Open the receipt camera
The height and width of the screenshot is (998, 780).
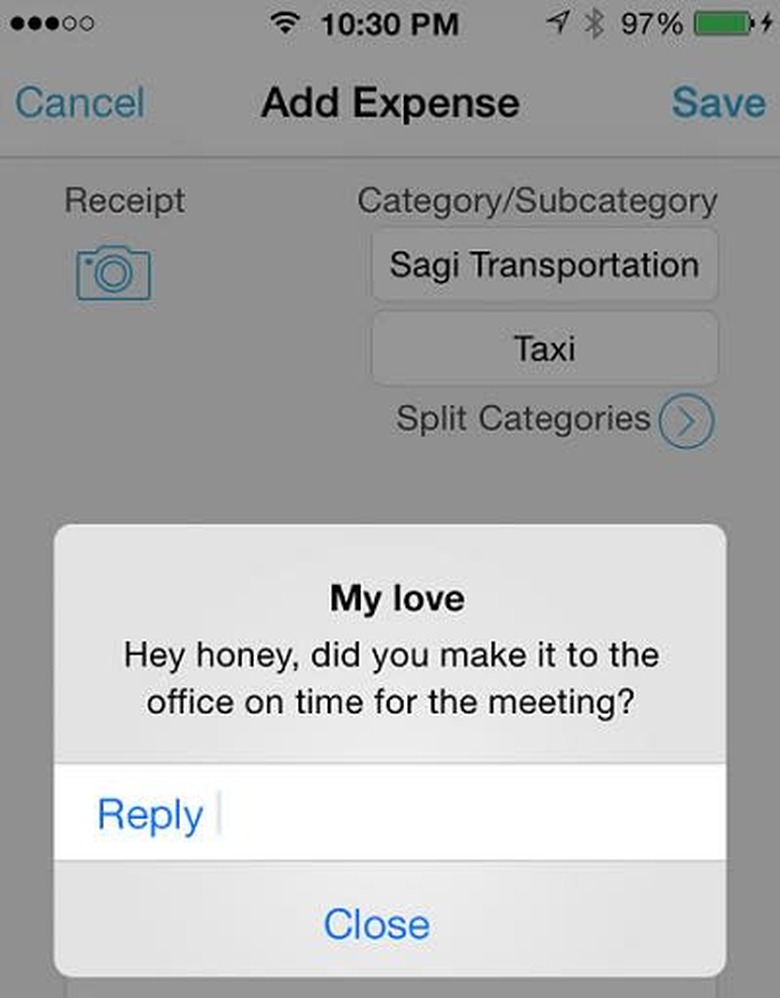point(113,273)
